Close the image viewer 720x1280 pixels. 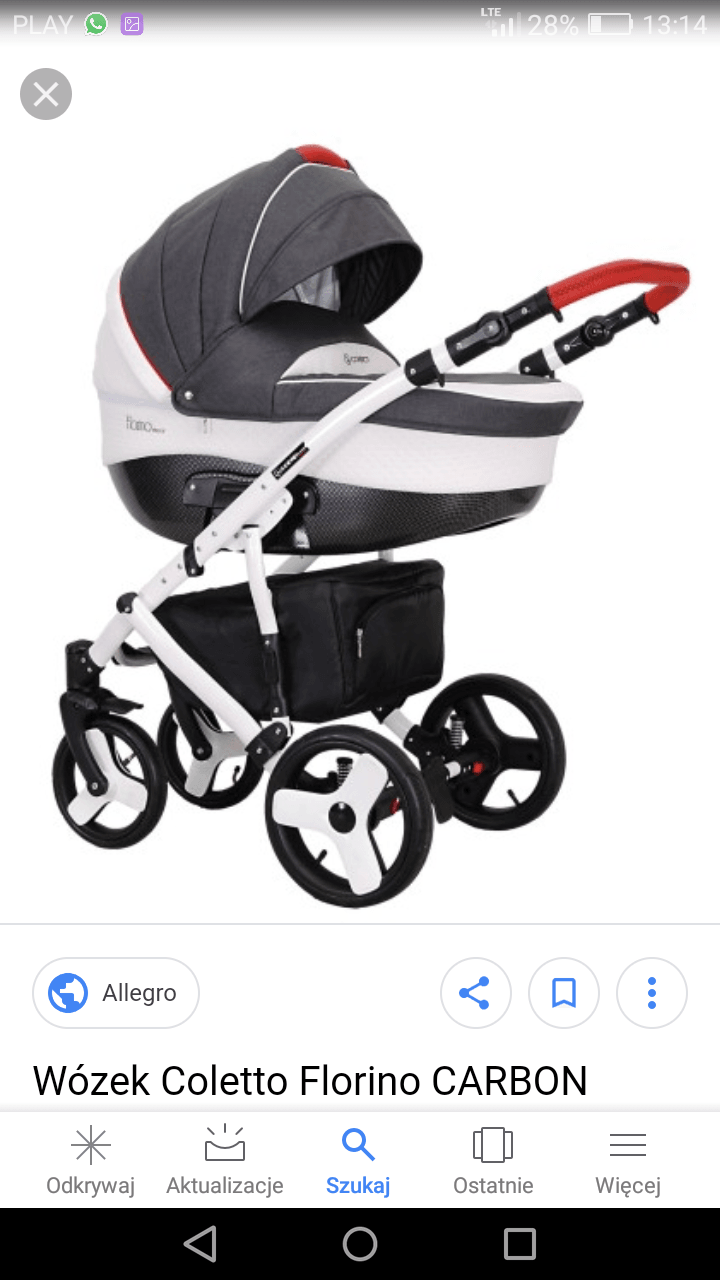[46, 94]
